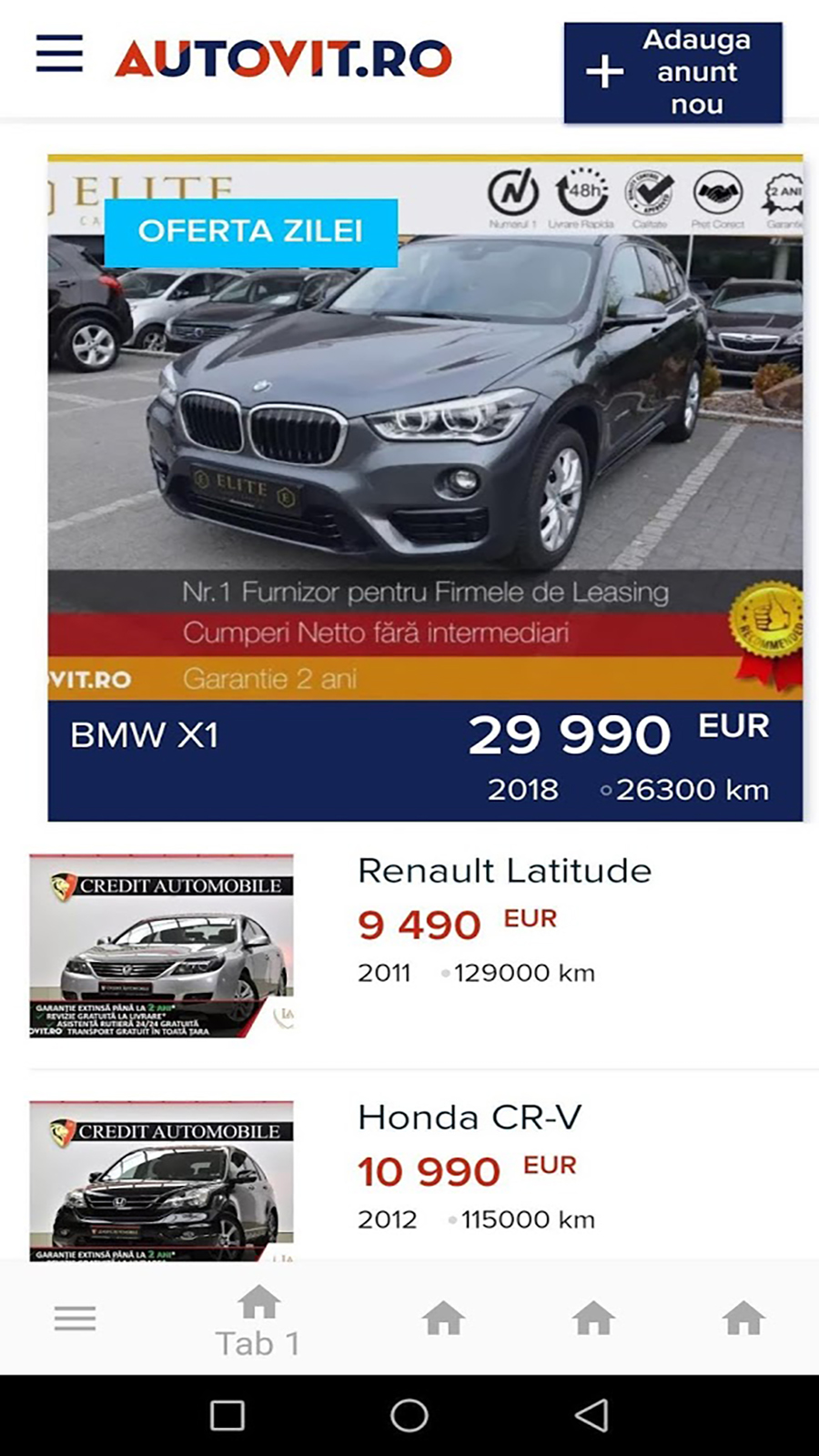Open the bottom bar menu icon
The height and width of the screenshot is (1456, 819).
pyautogui.click(x=75, y=1318)
